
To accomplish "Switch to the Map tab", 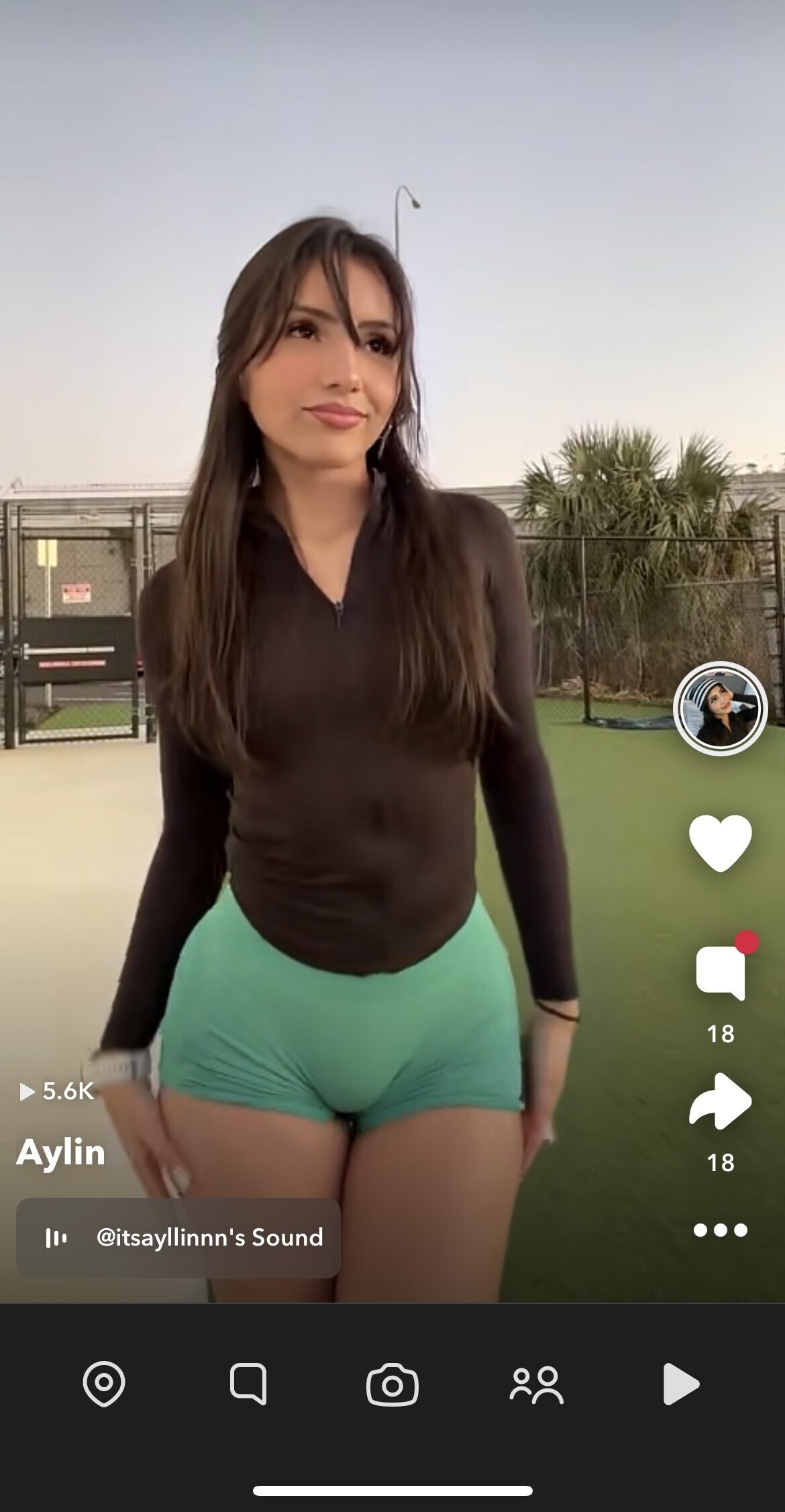I will 104,1384.
